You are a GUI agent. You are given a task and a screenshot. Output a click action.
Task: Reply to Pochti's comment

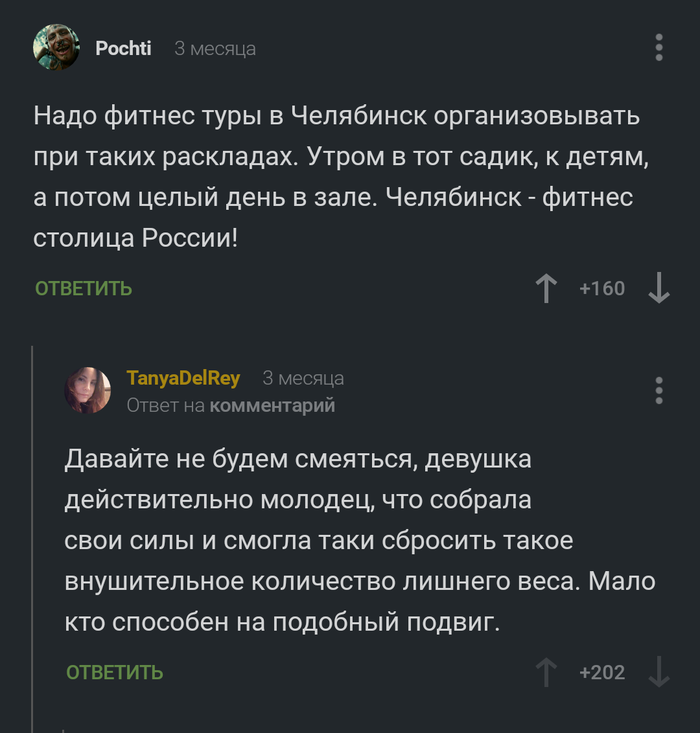(x=84, y=289)
